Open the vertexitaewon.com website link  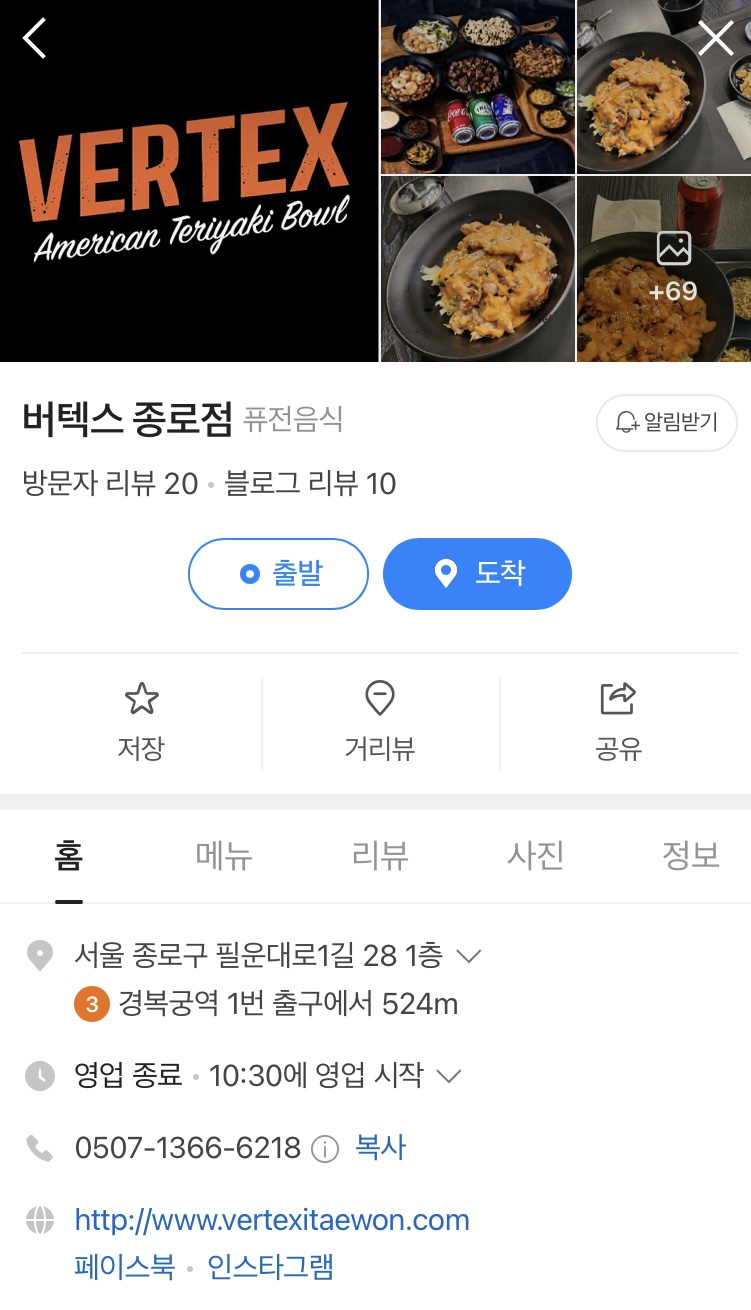coord(272,1220)
